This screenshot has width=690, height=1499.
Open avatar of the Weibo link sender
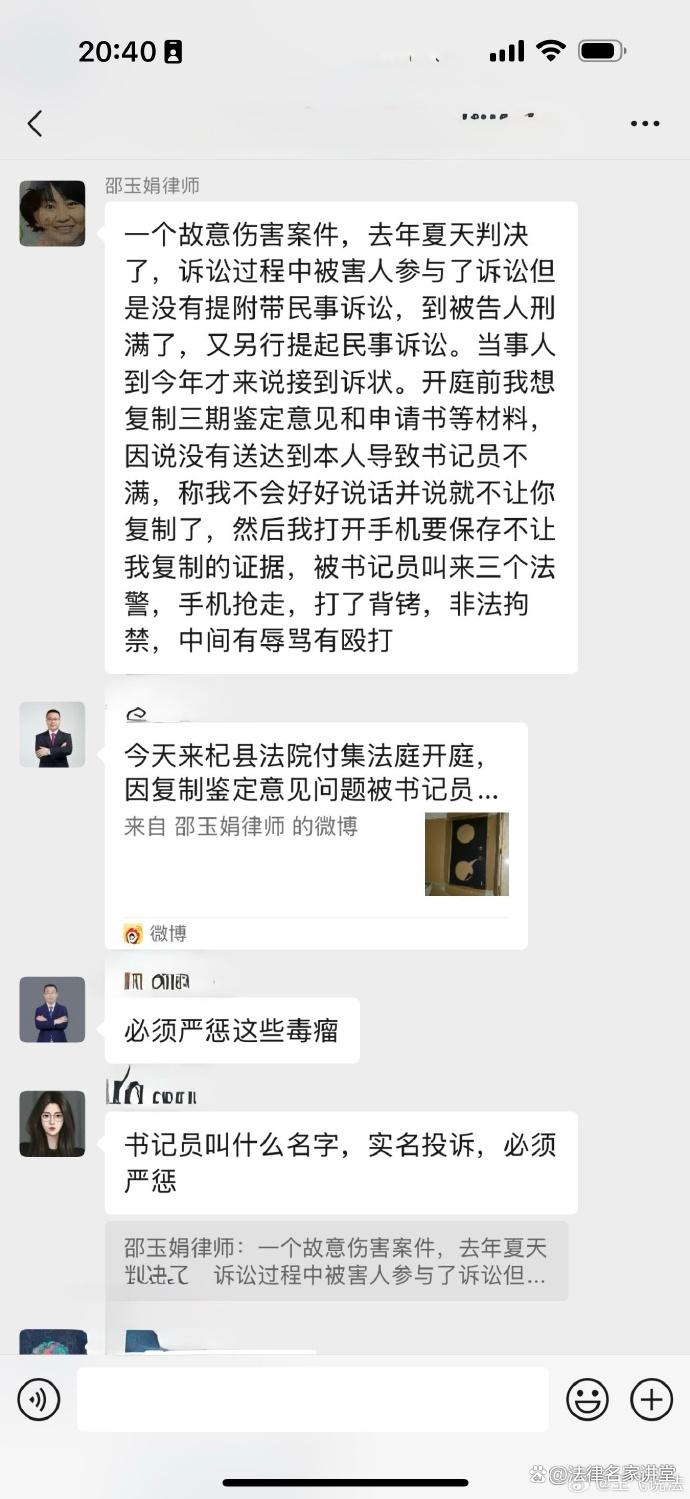coord(52,735)
